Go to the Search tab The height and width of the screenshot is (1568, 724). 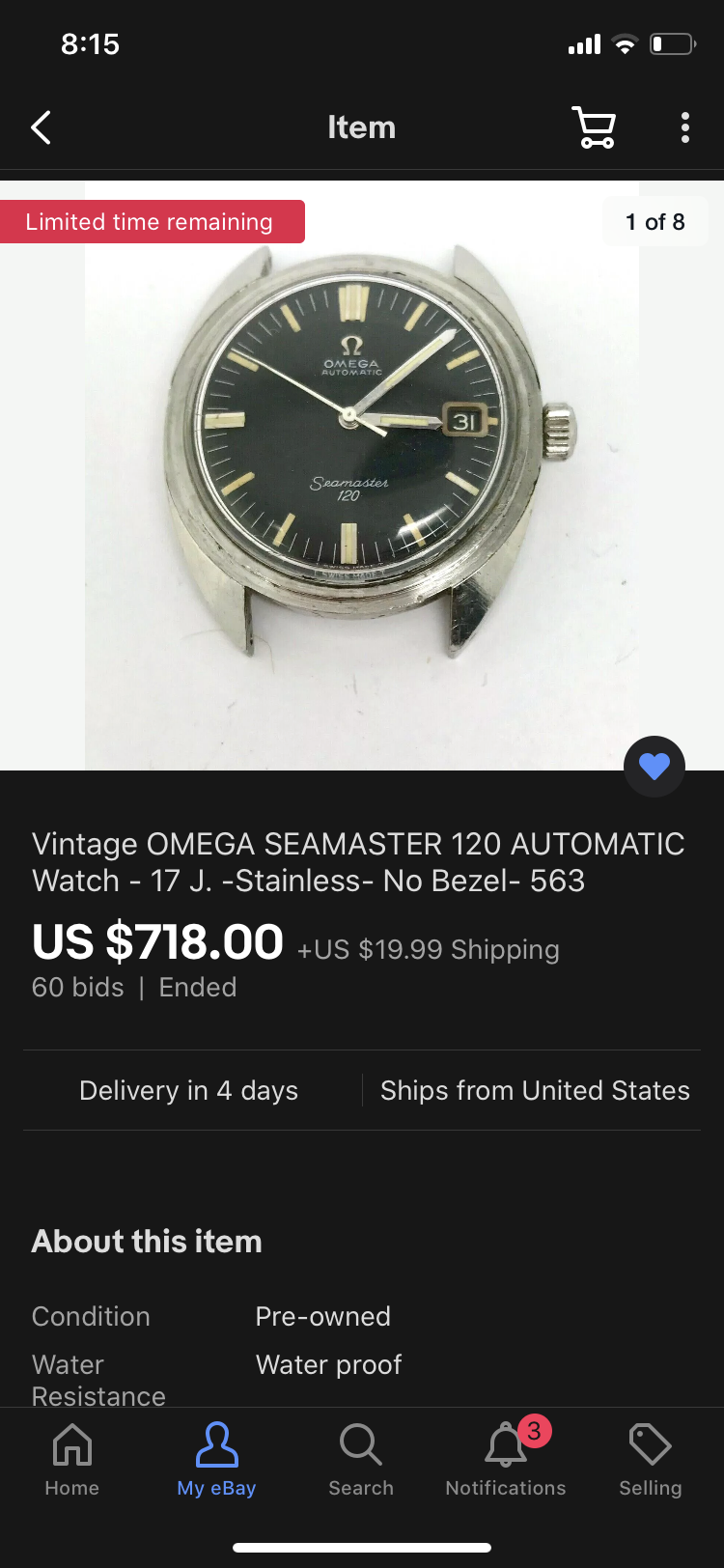pos(361,1460)
